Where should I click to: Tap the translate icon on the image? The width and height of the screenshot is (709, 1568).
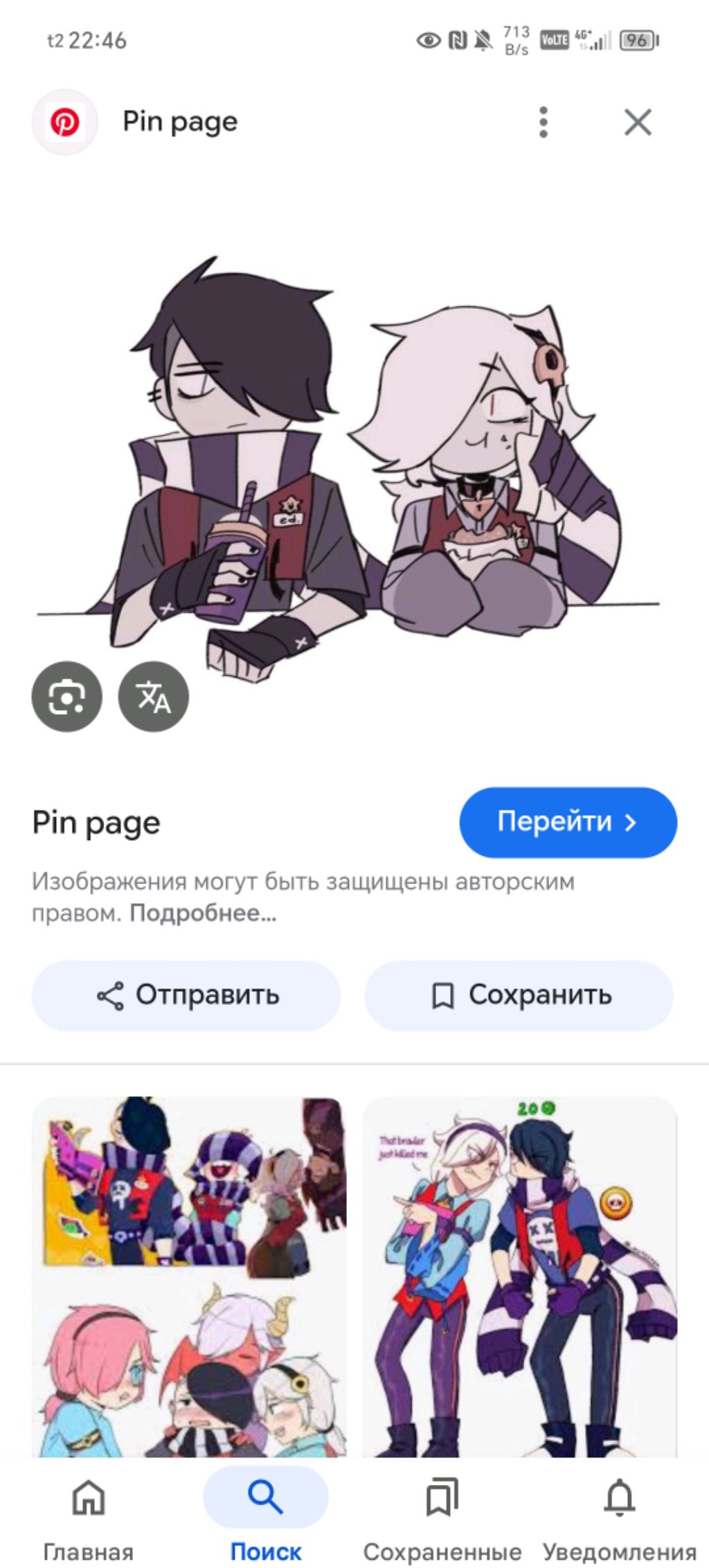click(153, 696)
